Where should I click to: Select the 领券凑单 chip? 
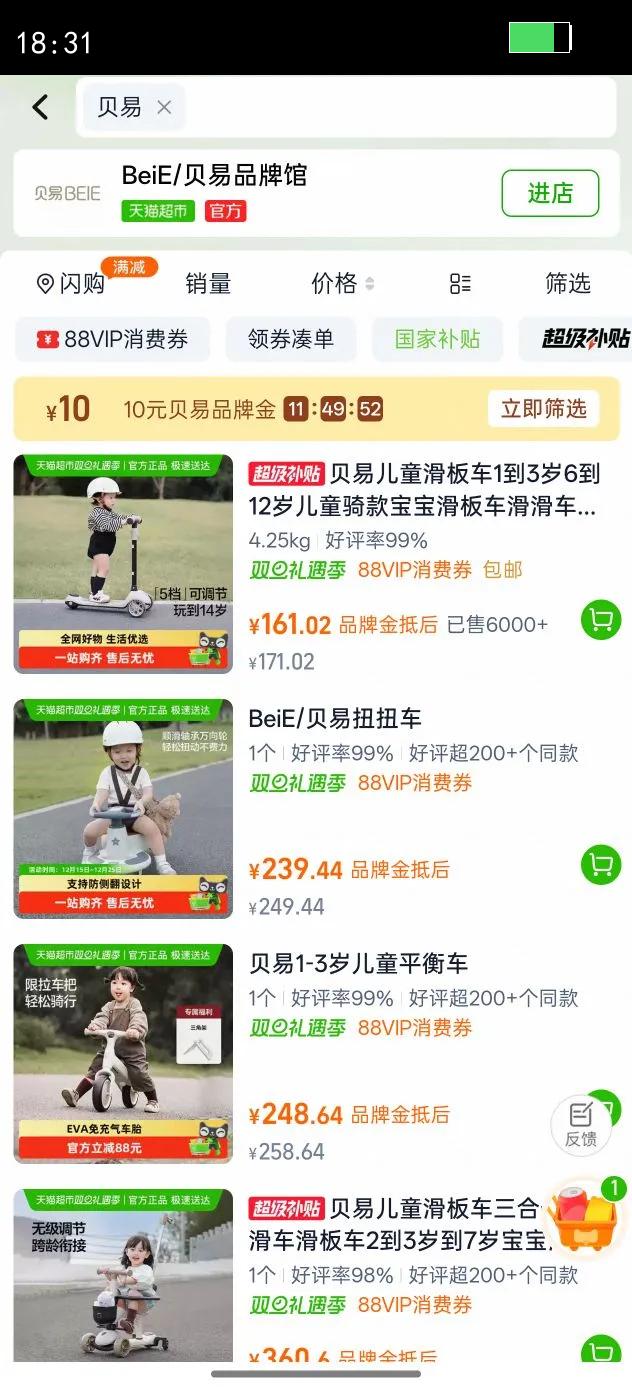[x=291, y=339]
